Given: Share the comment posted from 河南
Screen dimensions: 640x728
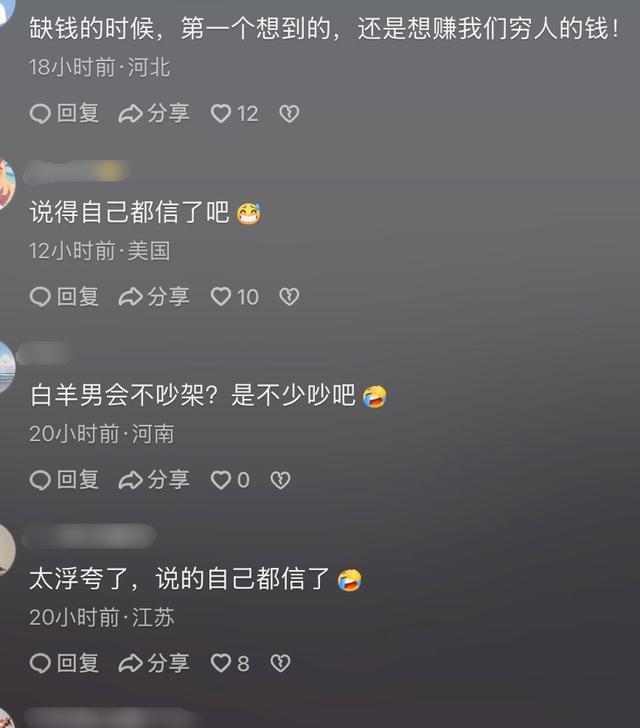Looking at the screenshot, I should point(153,481).
